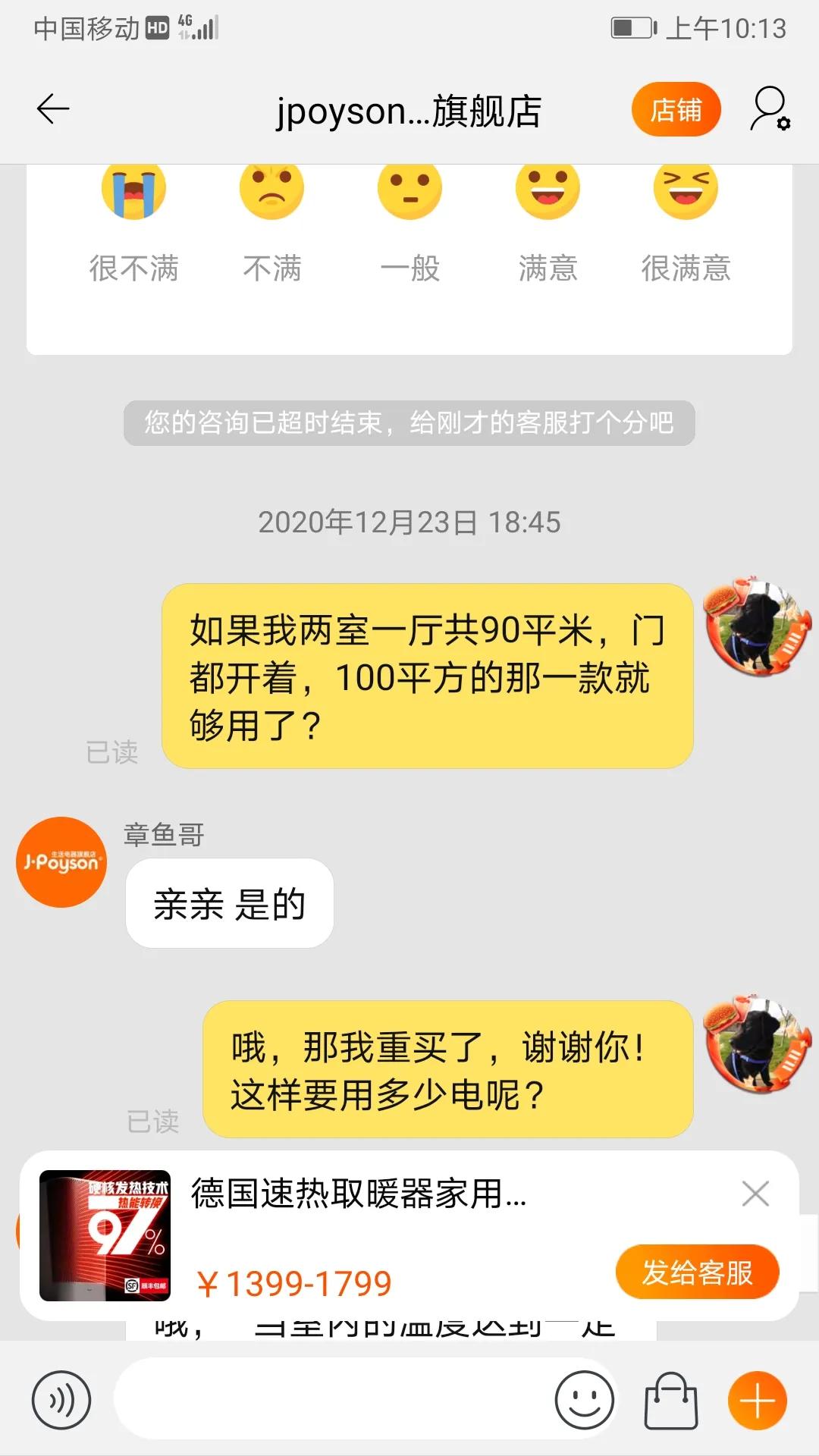Select the 满意 rating face
Image resolution: width=819 pixels, height=1456 pixels.
tap(548, 192)
